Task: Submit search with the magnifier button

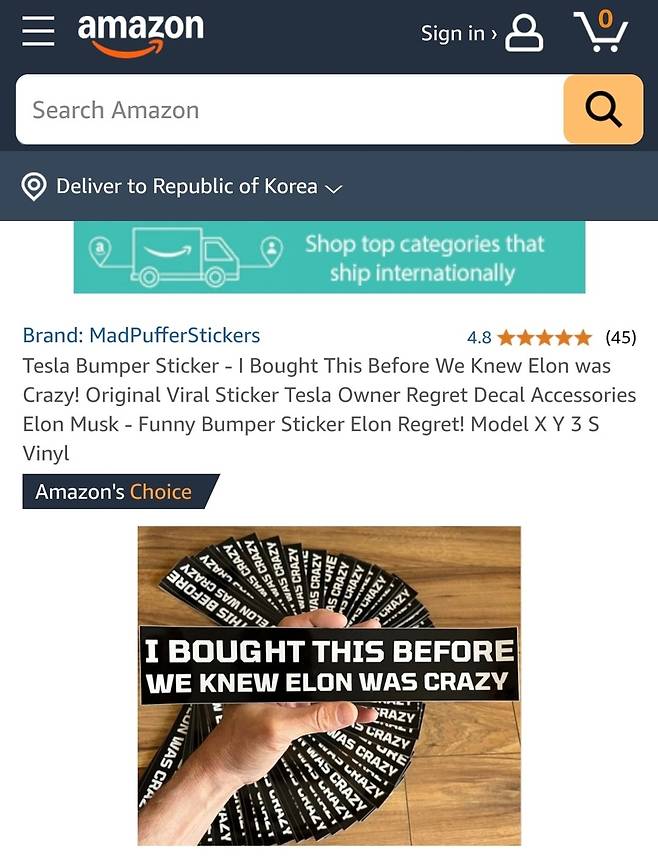Action: pyautogui.click(x=602, y=110)
